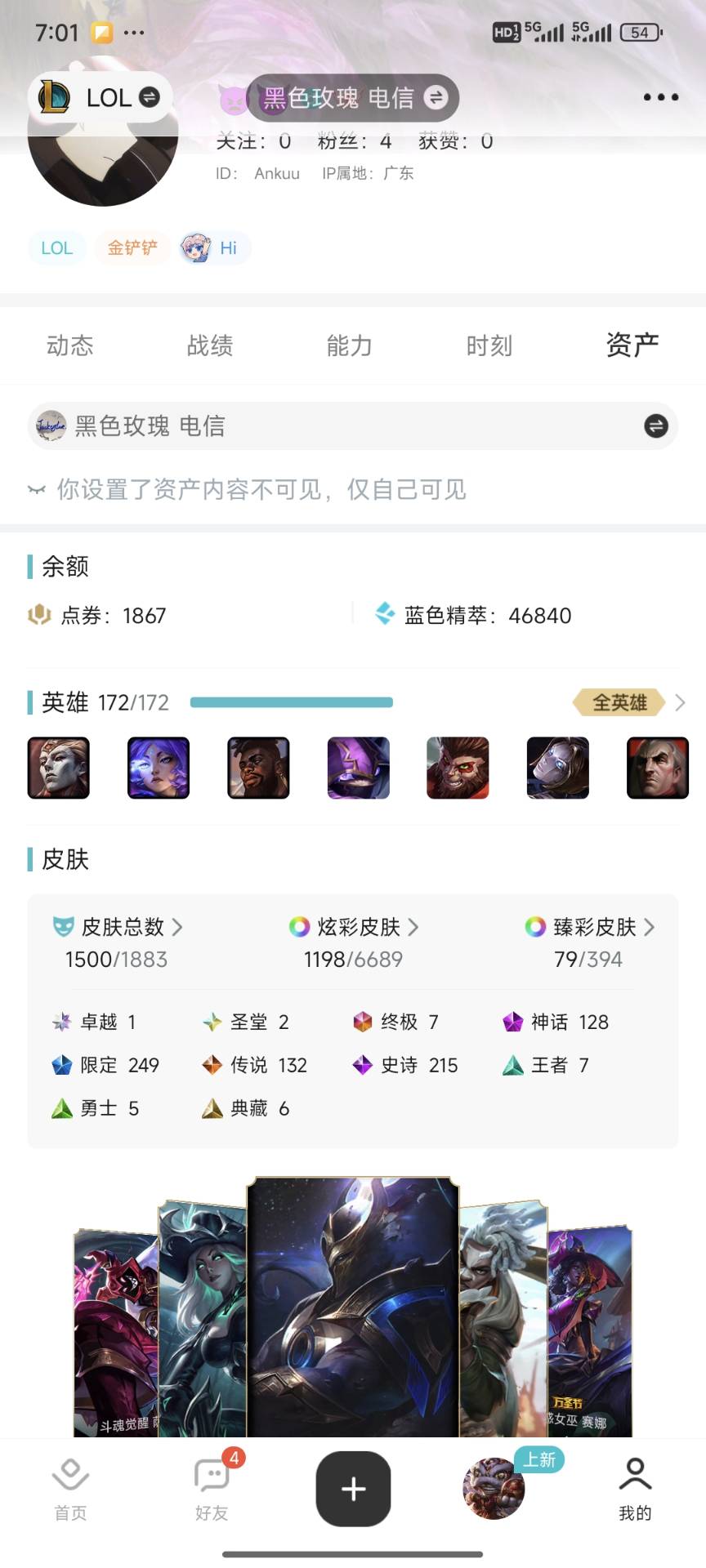Switch to the 动态 tab
The height and width of the screenshot is (1568, 706).
click(x=70, y=345)
